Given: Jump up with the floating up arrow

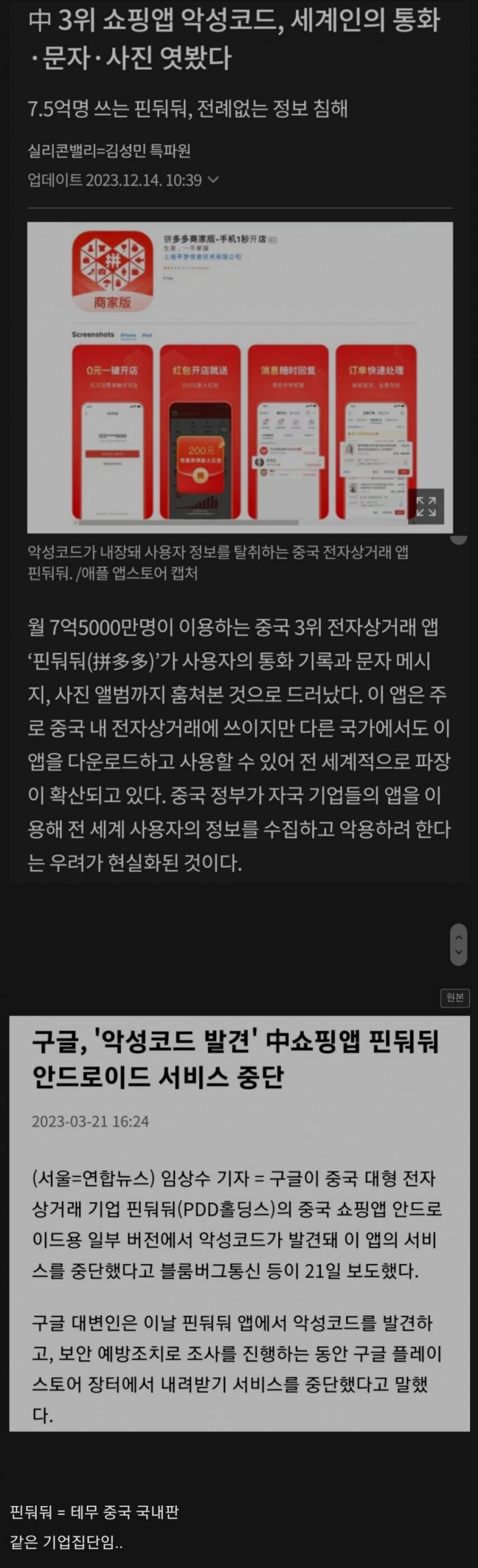Looking at the screenshot, I should coord(458,935).
